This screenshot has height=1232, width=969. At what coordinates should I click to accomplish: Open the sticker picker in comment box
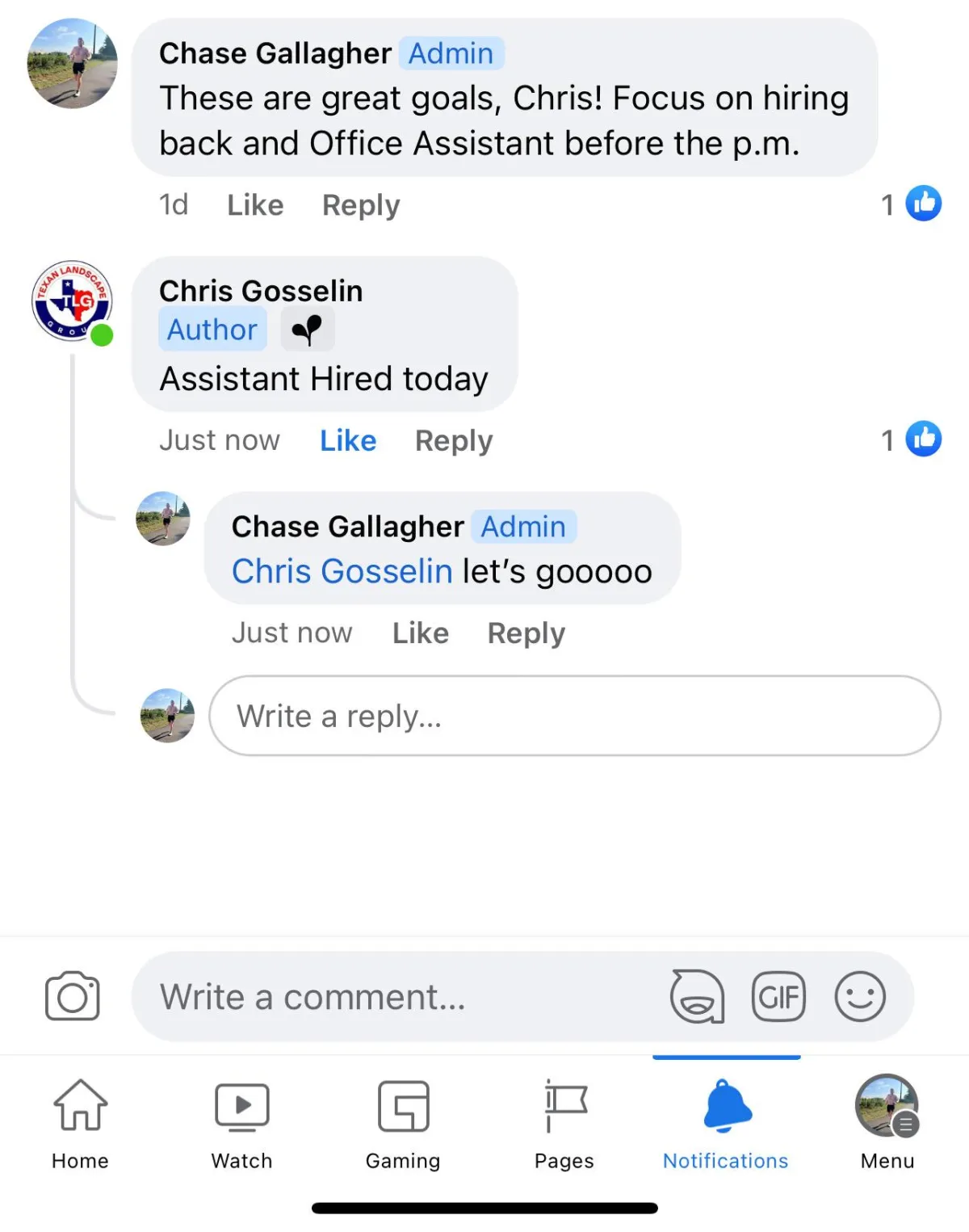[x=697, y=996]
